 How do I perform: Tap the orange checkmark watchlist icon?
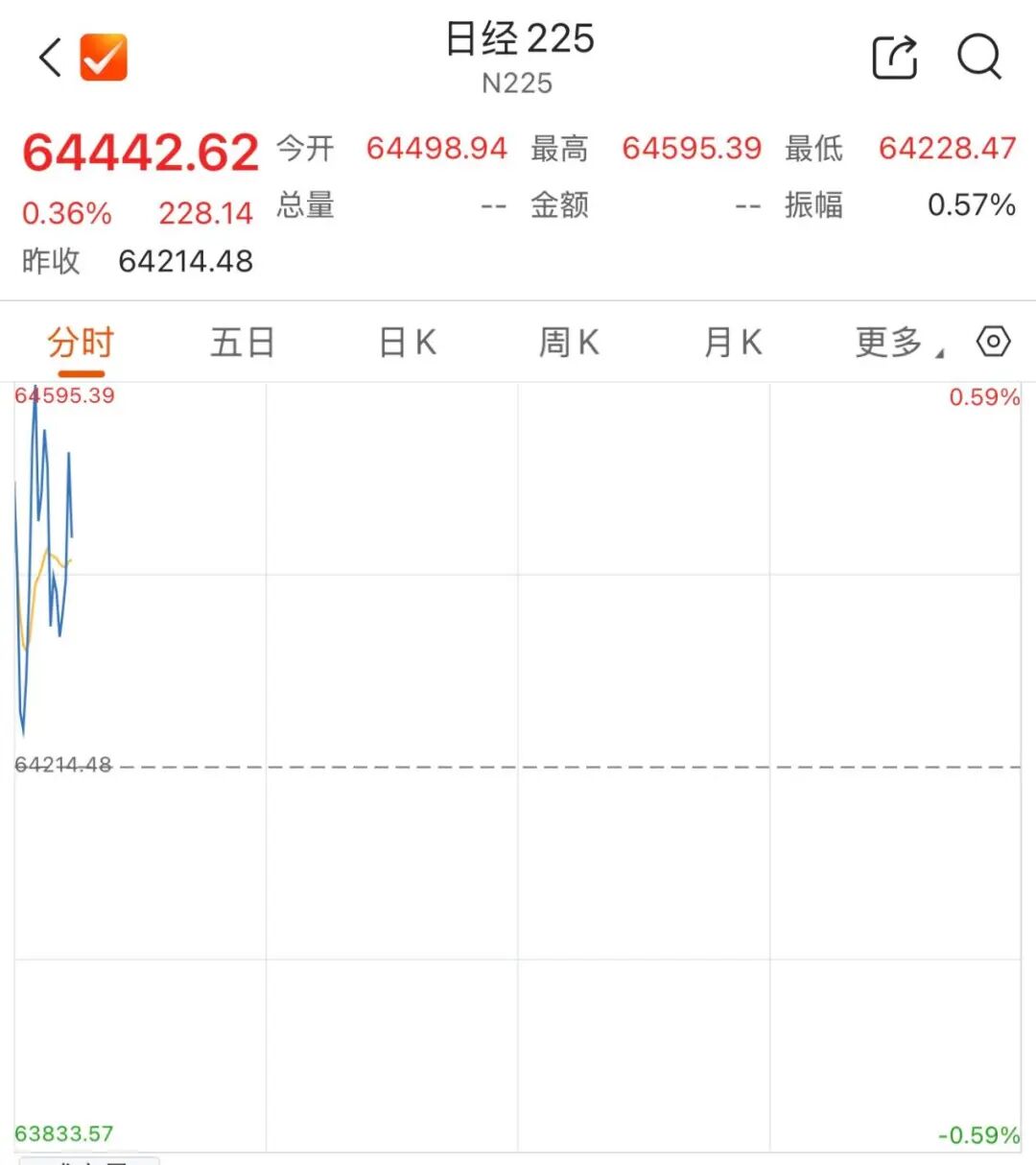click(104, 58)
